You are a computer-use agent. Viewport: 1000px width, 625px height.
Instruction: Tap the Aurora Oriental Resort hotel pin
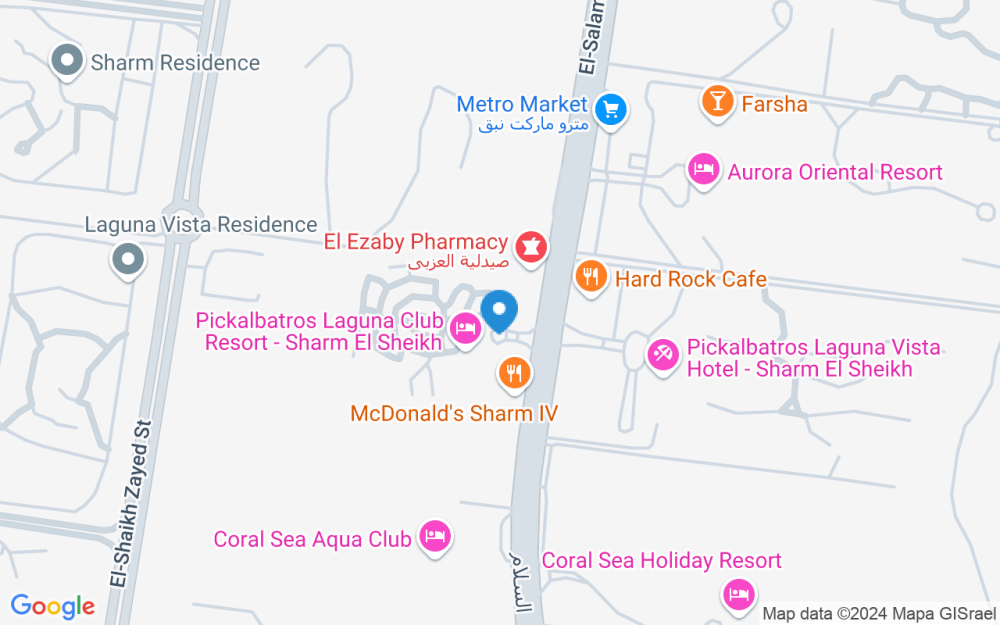click(703, 169)
